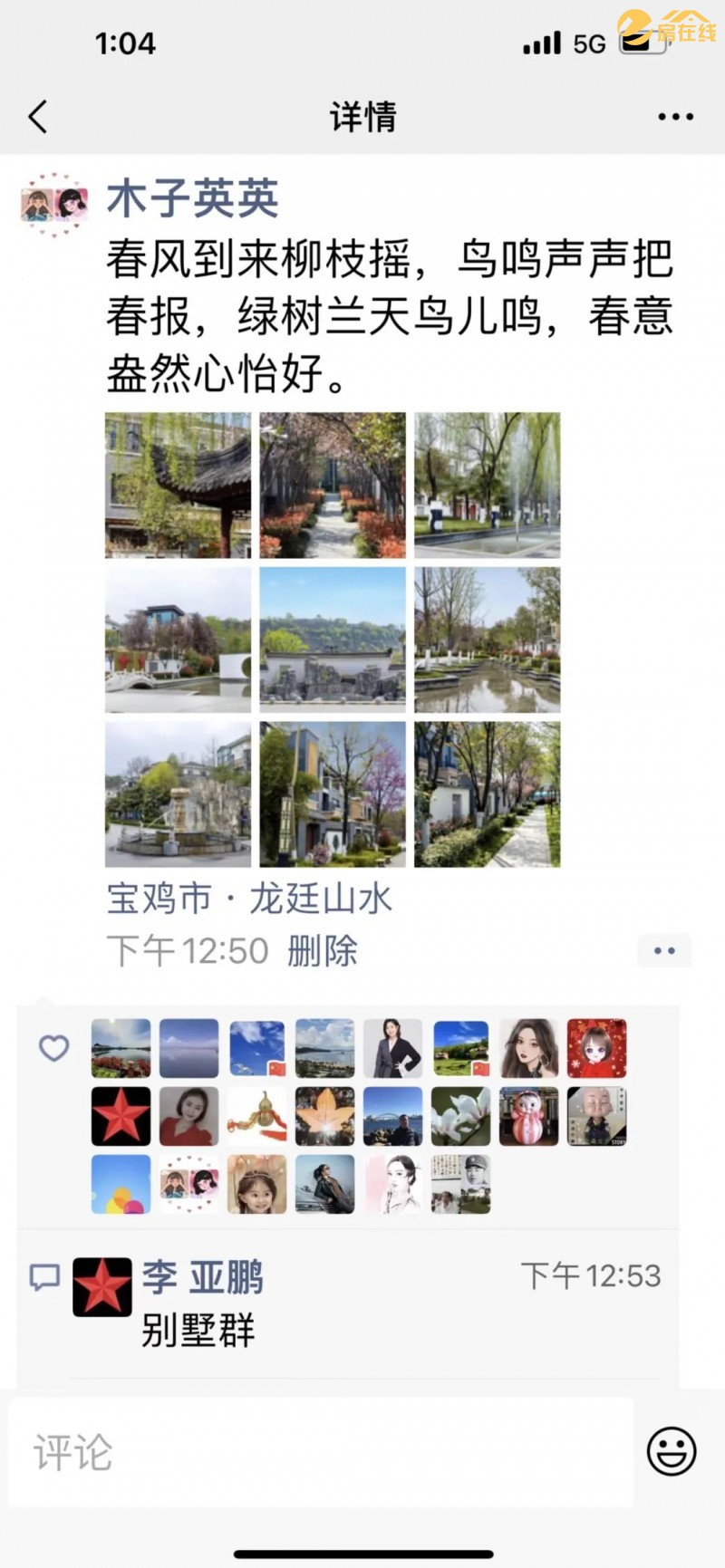Enlarge the white arch bridge photo
Image resolution: width=725 pixels, height=1568 pixels.
click(x=178, y=640)
